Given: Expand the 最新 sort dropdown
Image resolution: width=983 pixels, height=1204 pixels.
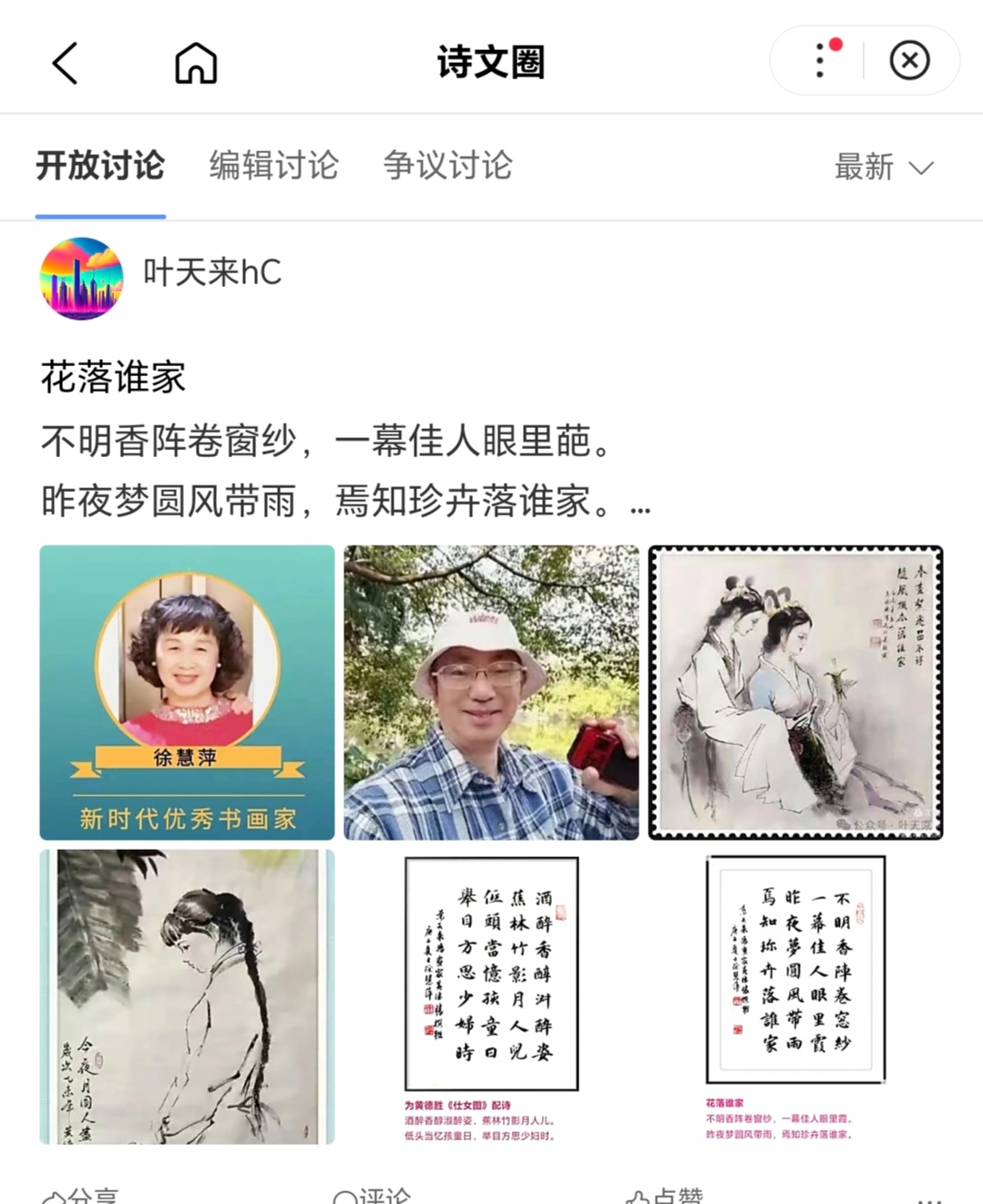Looking at the screenshot, I should click(x=884, y=168).
